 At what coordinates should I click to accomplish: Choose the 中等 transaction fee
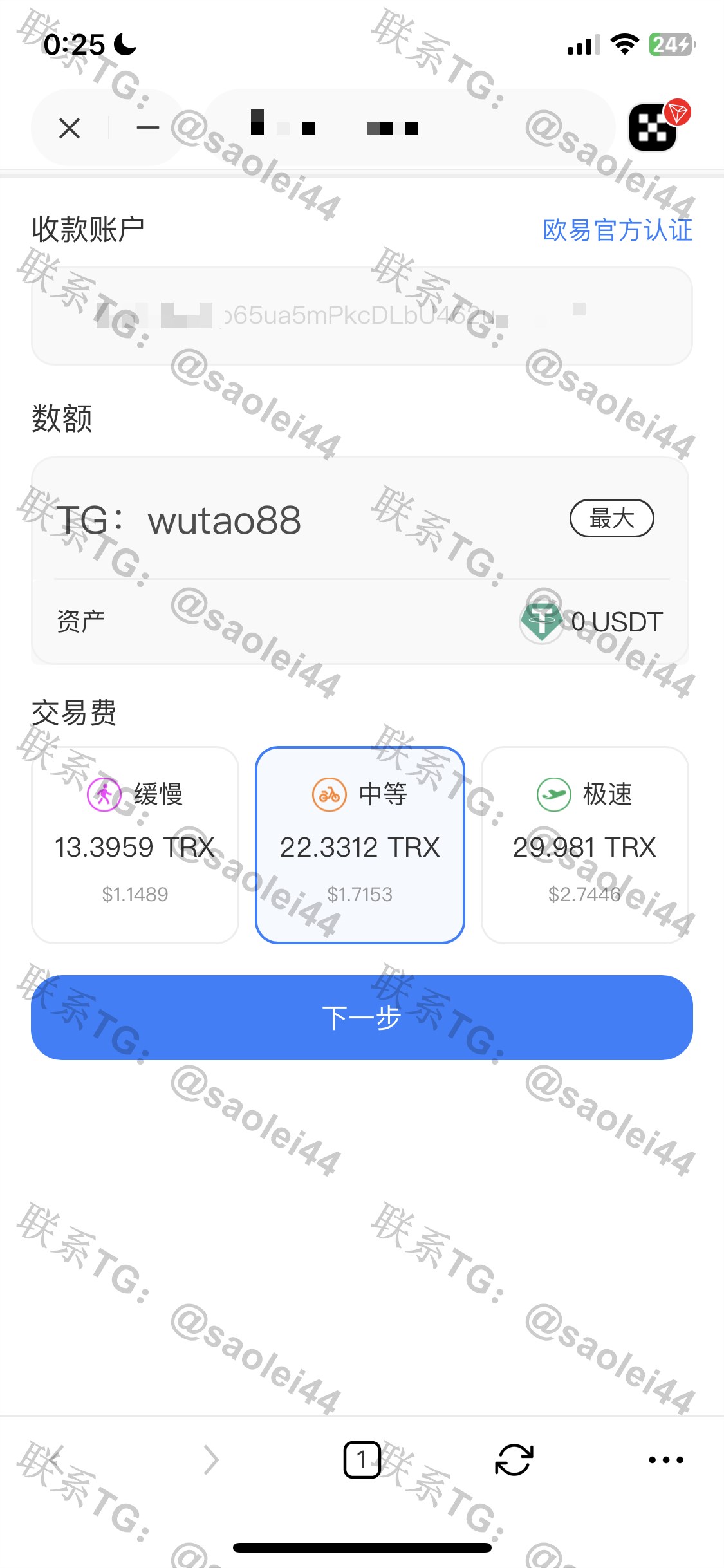click(x=360, y=845)
